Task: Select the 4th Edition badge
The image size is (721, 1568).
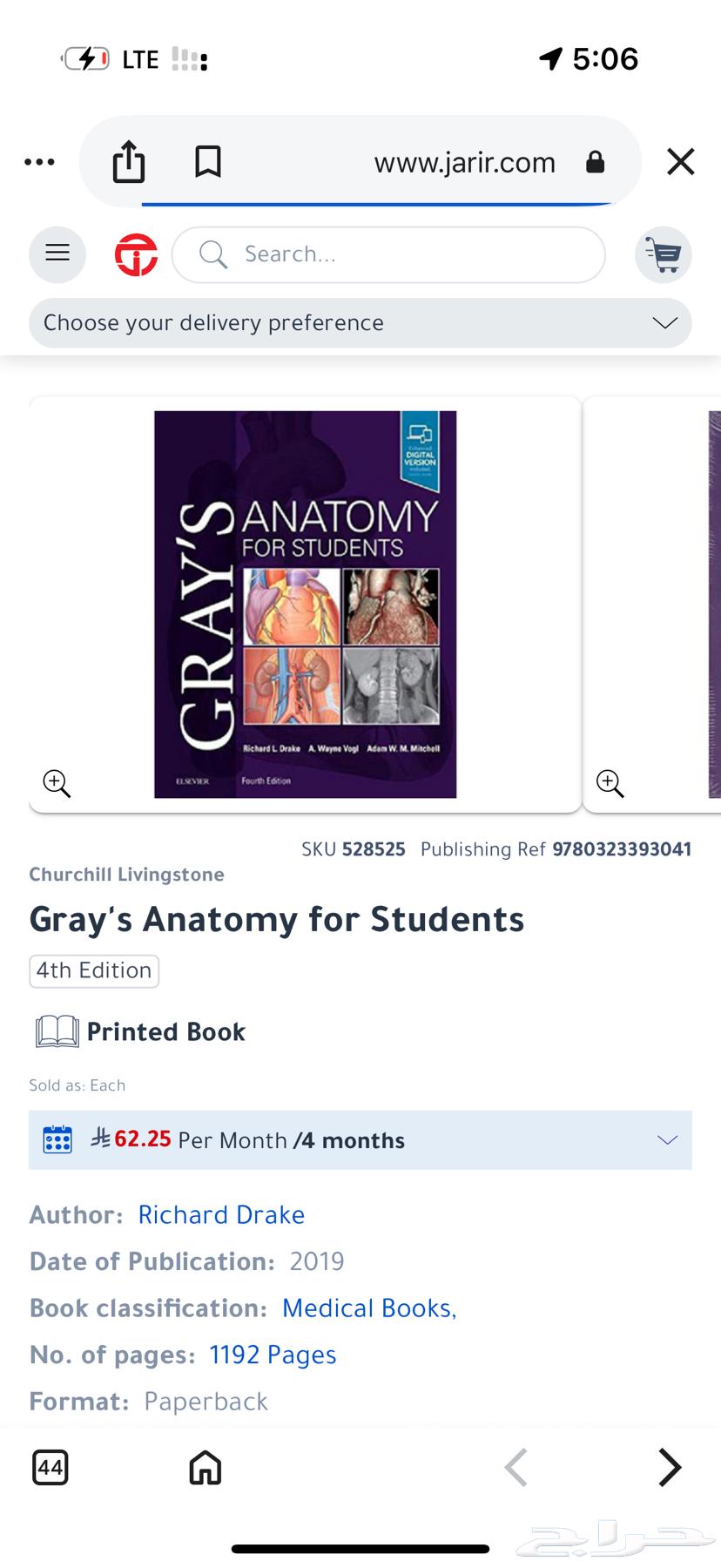Action: (x=93, y=970)
